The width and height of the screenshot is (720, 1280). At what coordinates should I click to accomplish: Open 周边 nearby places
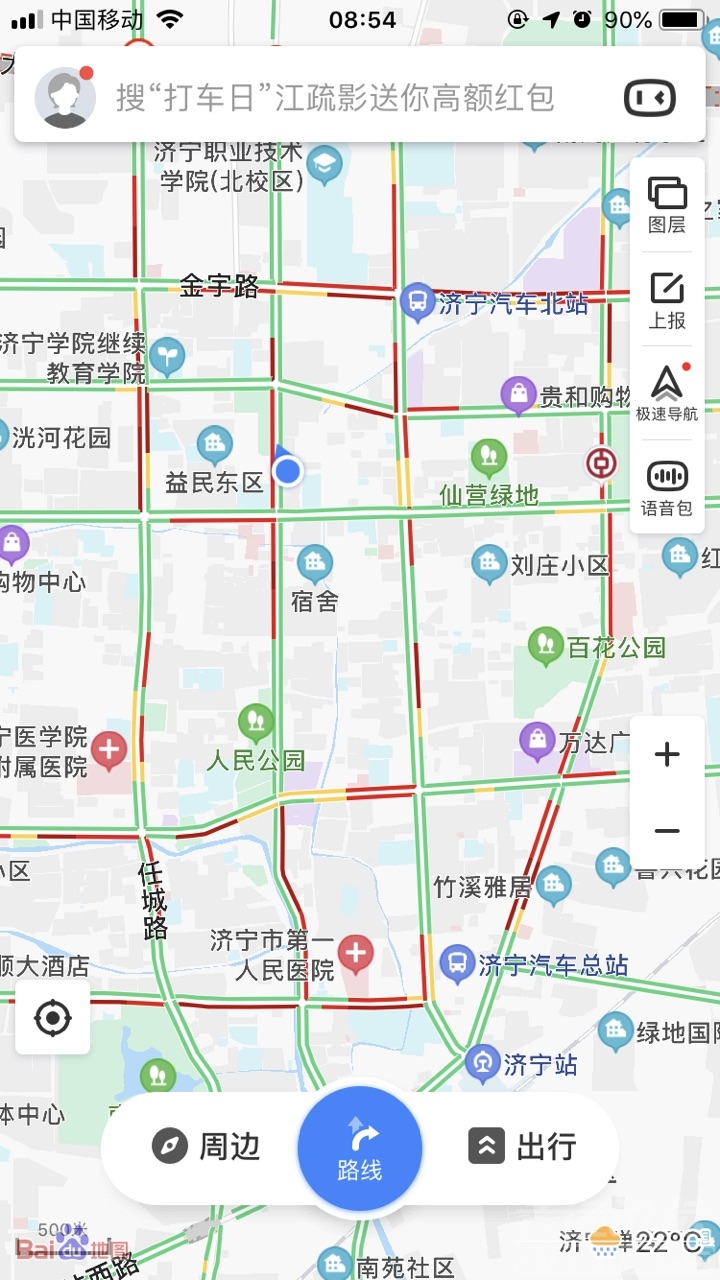coord(206,1146)
